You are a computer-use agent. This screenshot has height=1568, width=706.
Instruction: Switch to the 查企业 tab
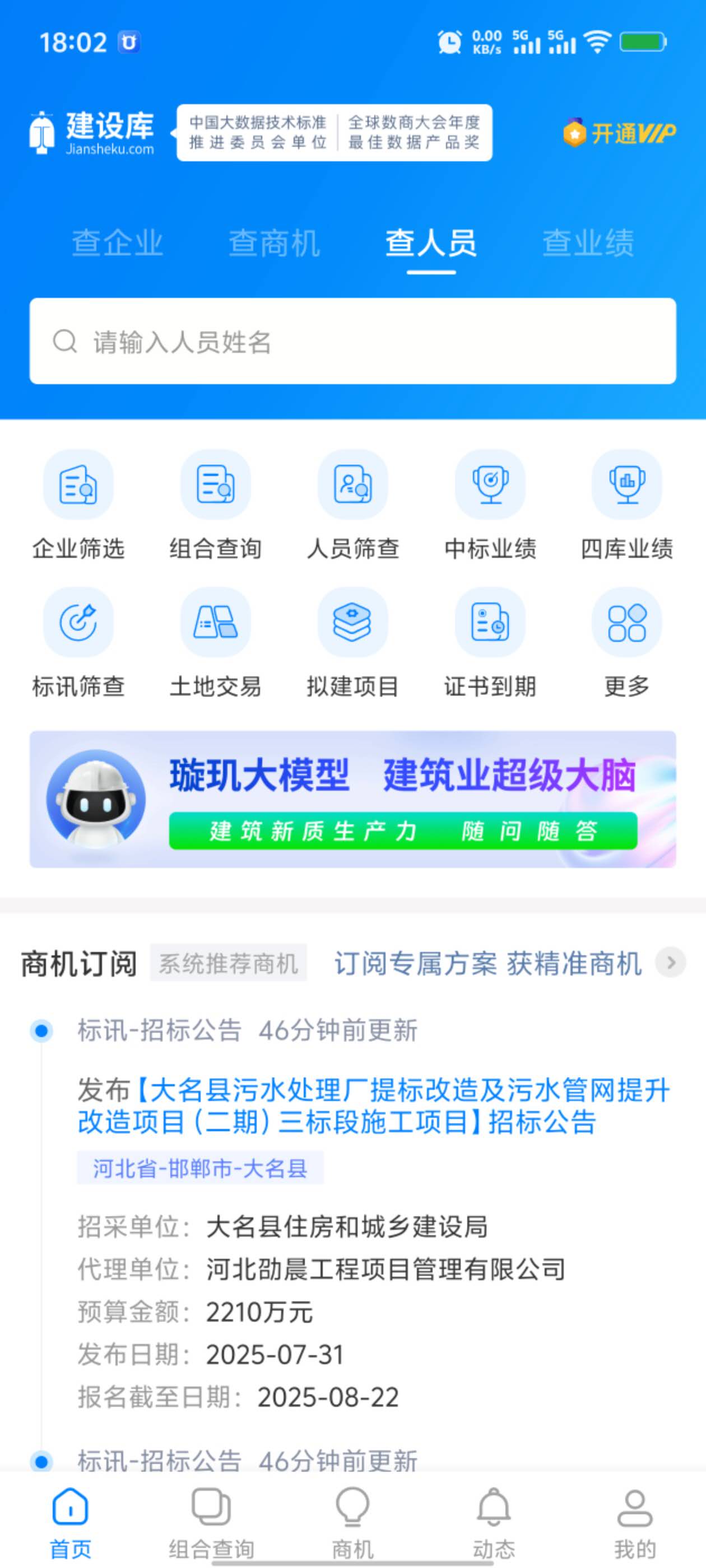point(118,242)
